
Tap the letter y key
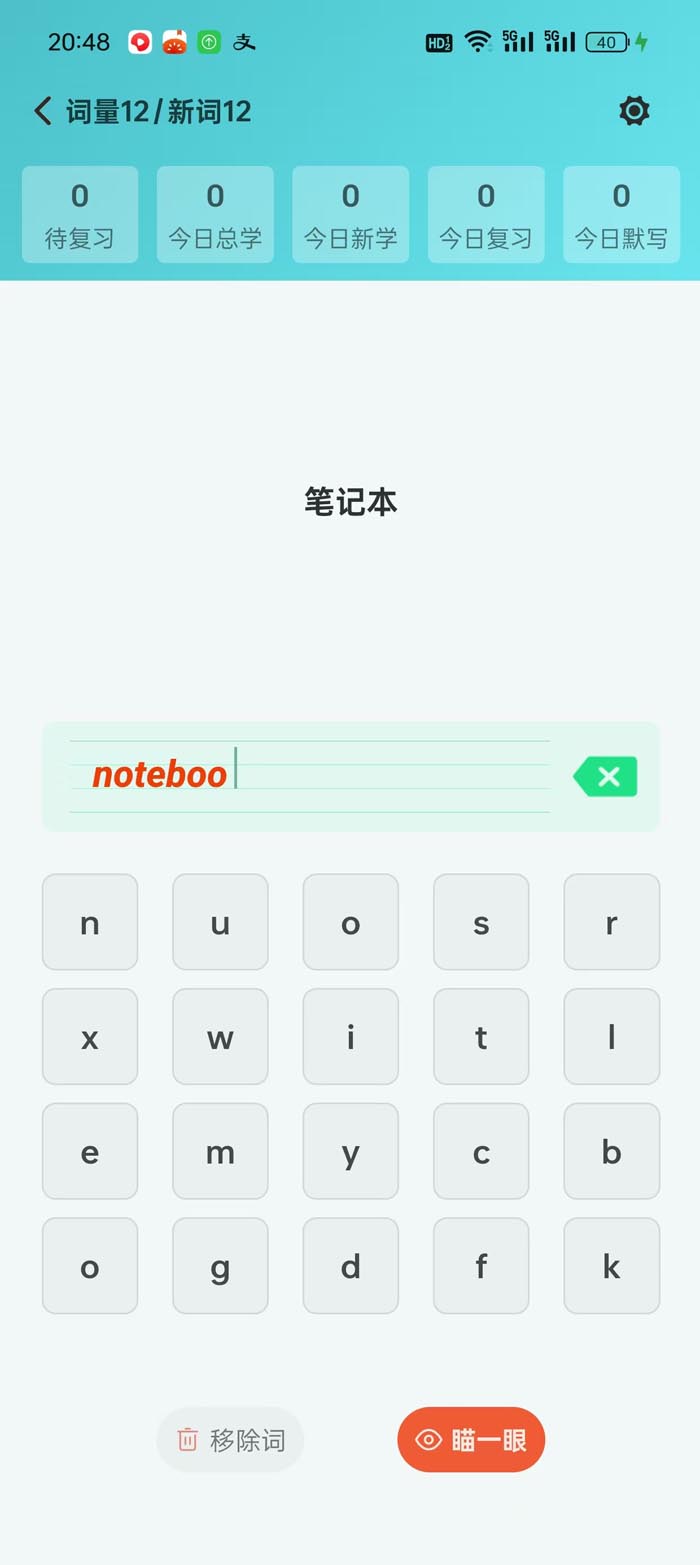[350, 1151]
